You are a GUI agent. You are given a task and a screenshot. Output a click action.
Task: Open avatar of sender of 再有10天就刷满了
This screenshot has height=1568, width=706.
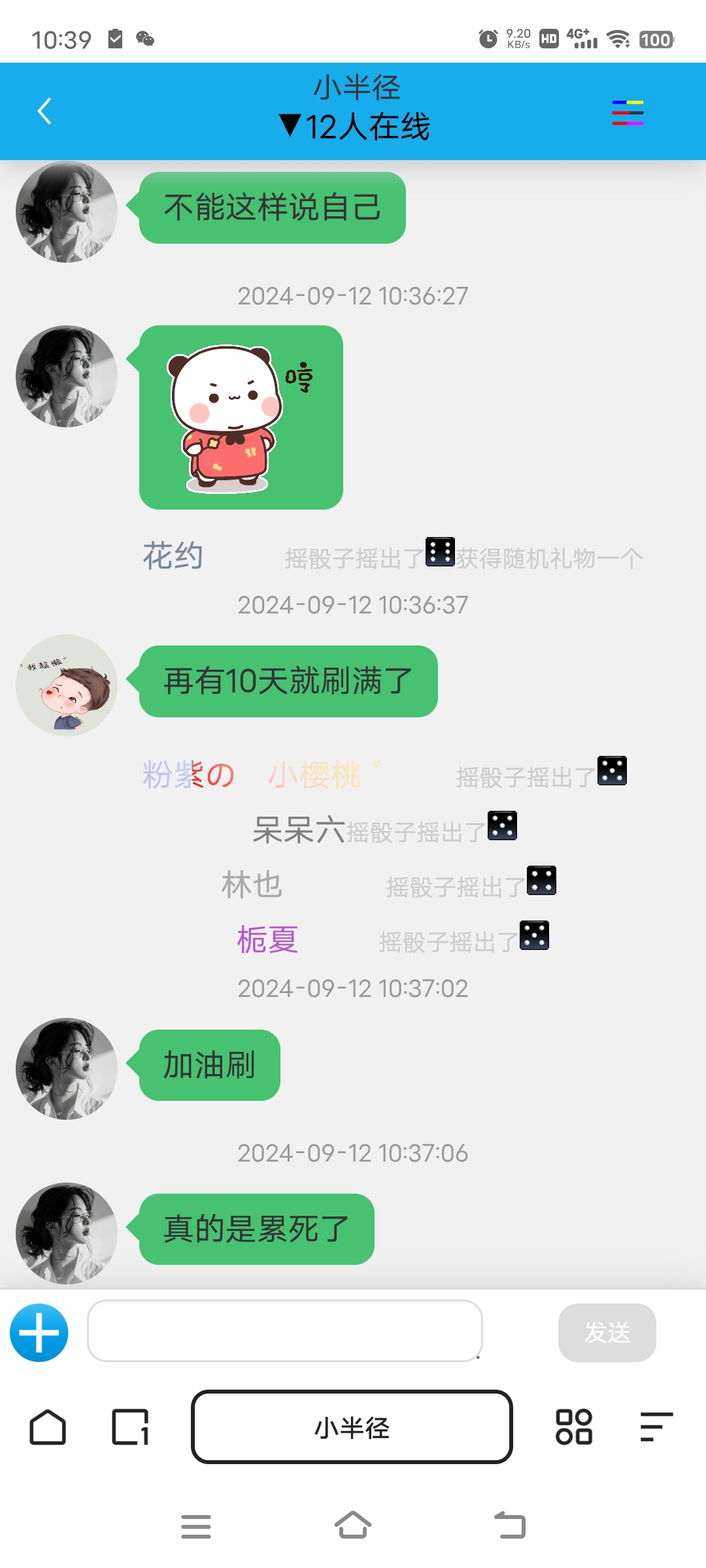[67, 685]
